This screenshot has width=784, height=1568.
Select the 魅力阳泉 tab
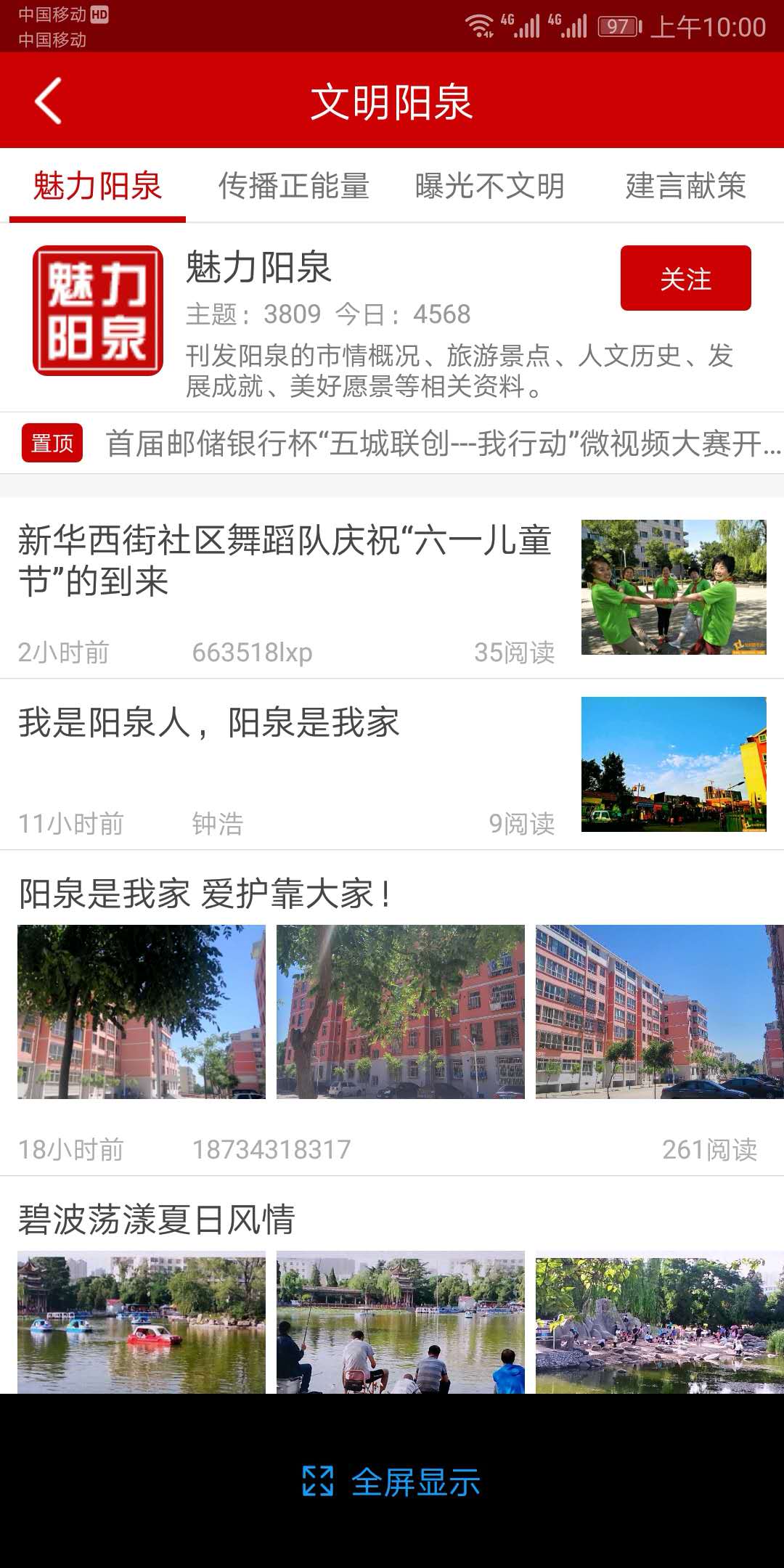[97, 186]
